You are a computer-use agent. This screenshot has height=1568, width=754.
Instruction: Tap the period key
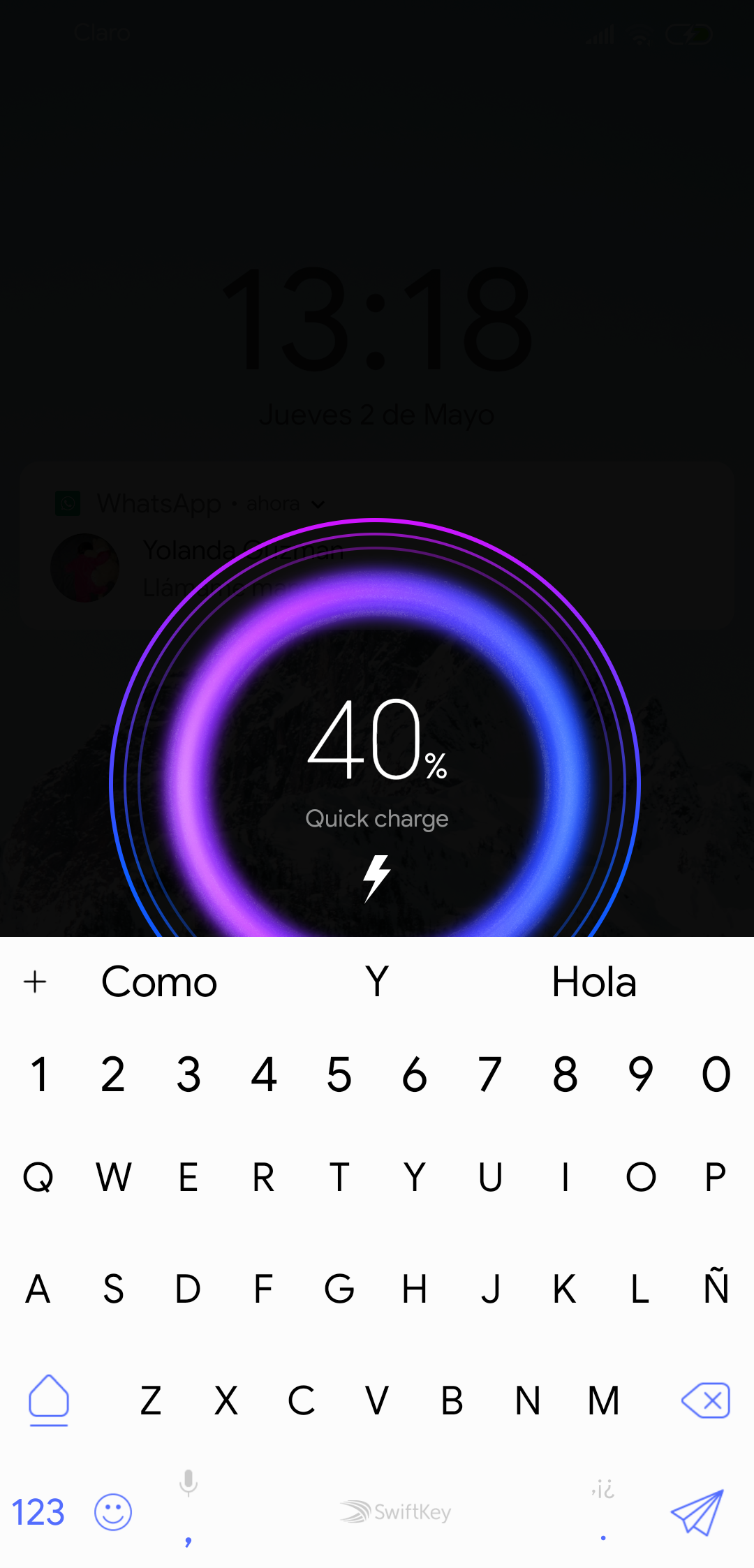click(603, 1513)
